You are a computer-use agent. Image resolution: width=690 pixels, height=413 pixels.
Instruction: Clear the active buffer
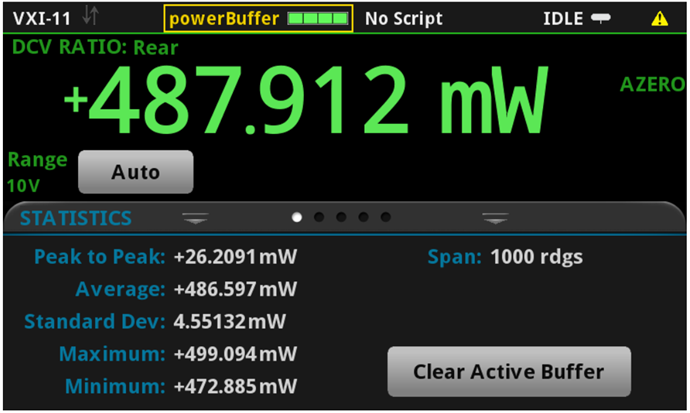[x=509, y=372]
